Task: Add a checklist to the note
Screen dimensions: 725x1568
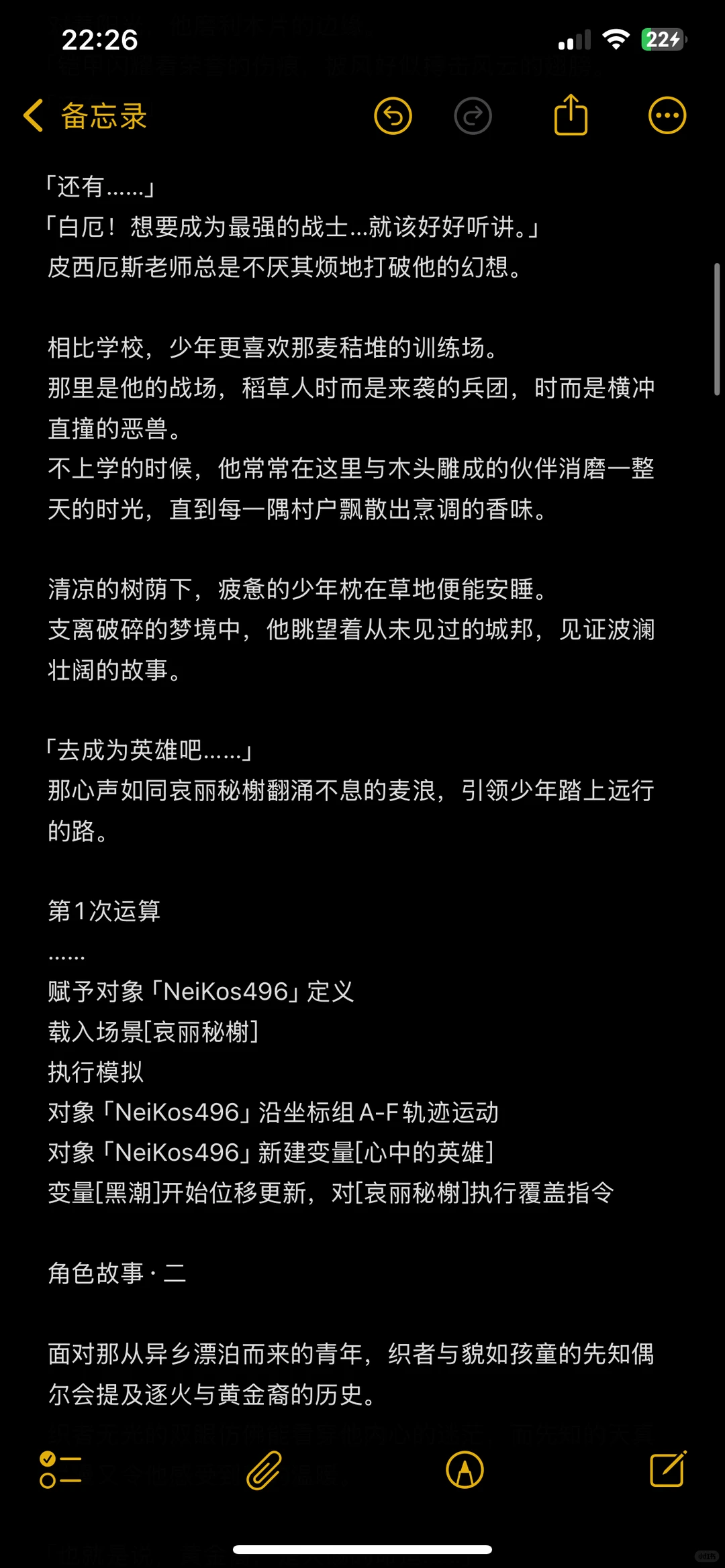Action: click(x=60, y=1470)
